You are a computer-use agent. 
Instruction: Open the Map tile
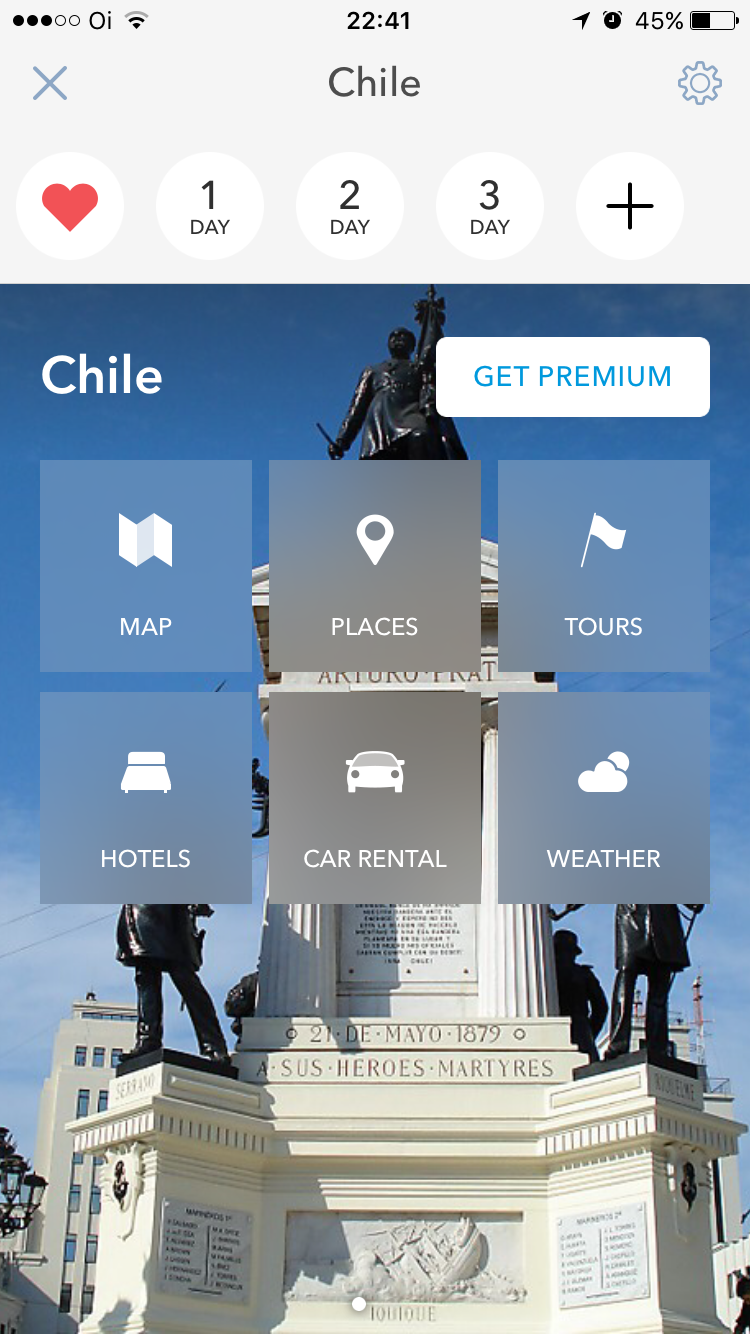[146, 566]
